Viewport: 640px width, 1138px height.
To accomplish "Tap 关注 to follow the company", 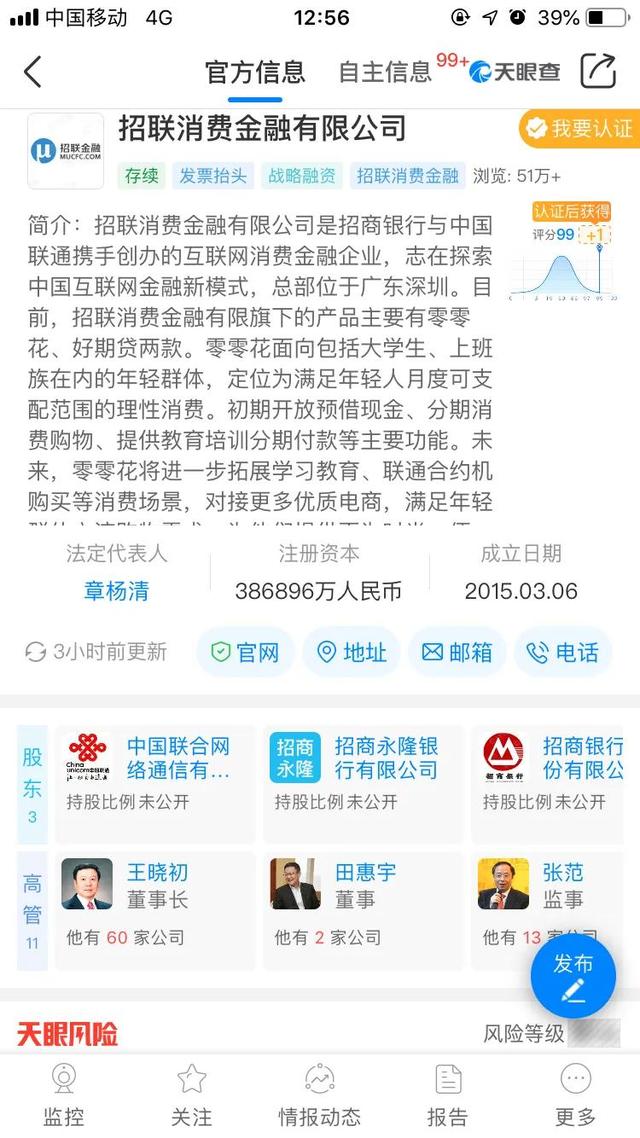I will pos(192,1094).
